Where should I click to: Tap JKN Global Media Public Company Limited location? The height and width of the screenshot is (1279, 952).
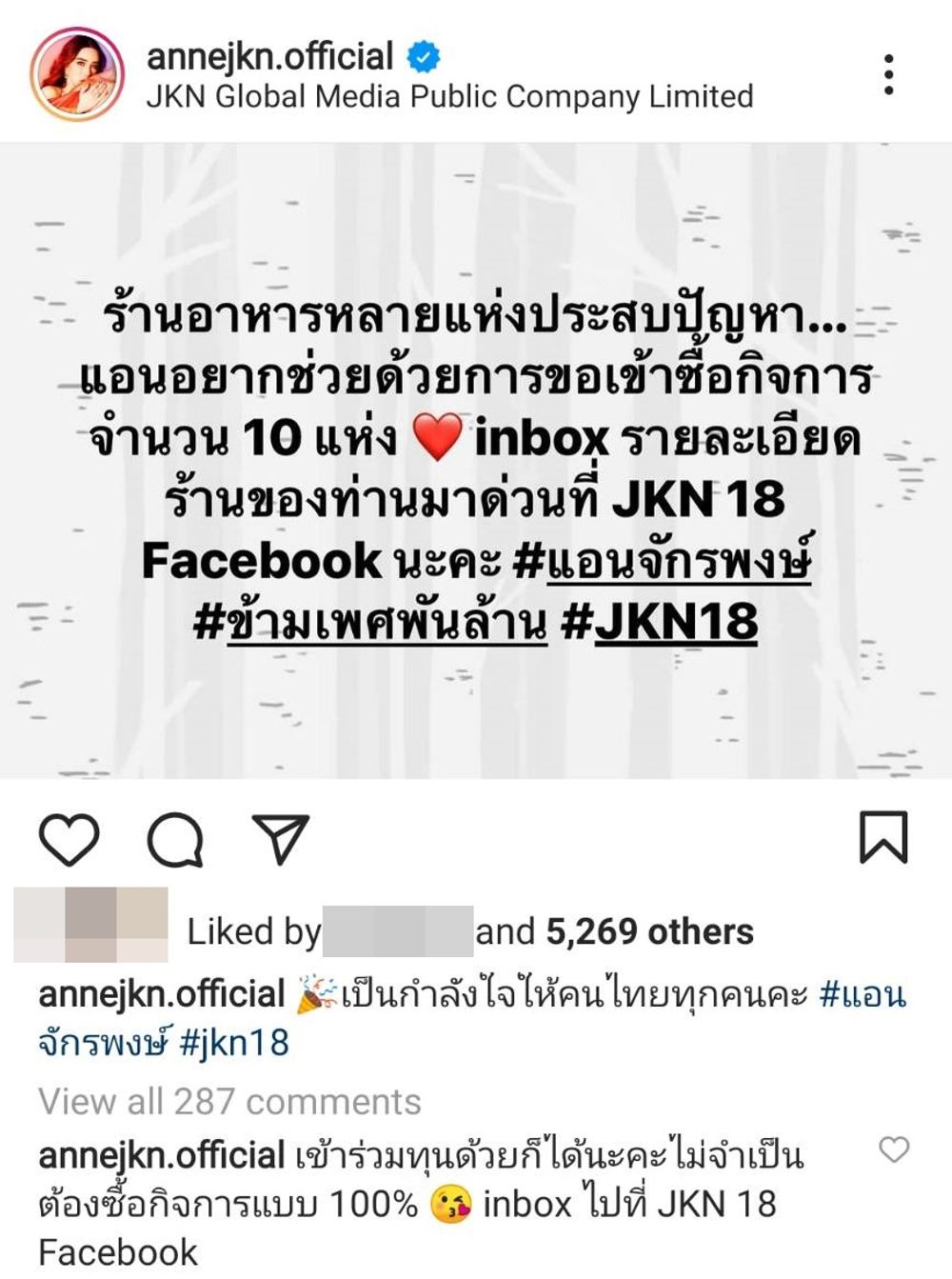449,97
